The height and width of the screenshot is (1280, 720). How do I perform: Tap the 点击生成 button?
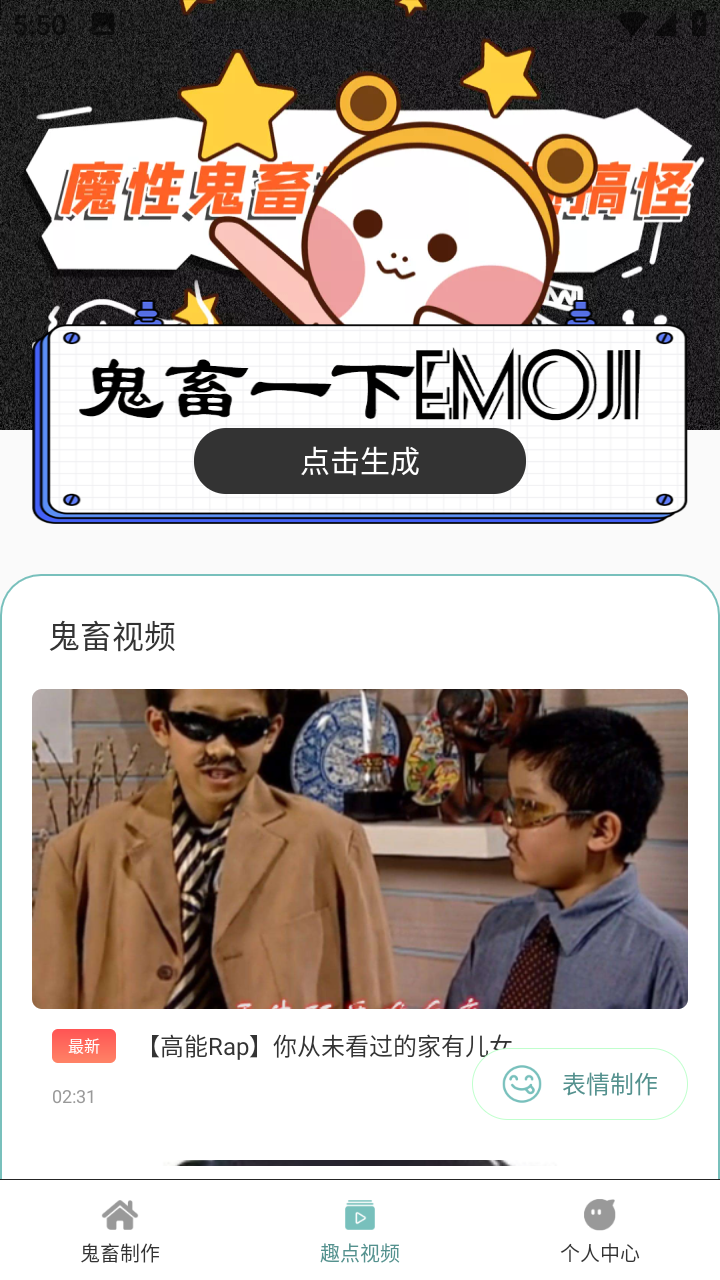pyautogui.click(x=360, y=461)
